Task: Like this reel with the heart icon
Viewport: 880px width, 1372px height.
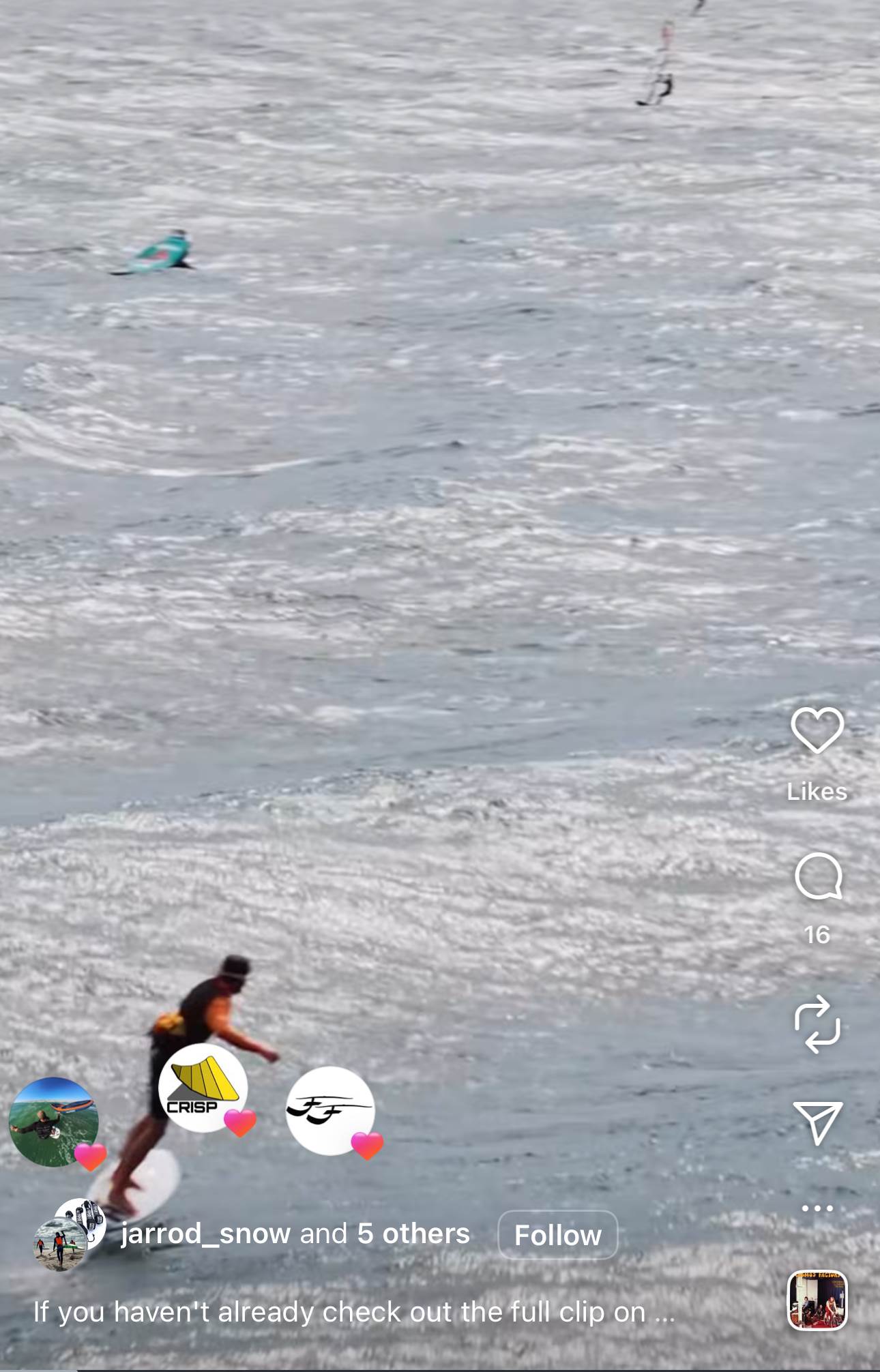Action: [817, 730]
